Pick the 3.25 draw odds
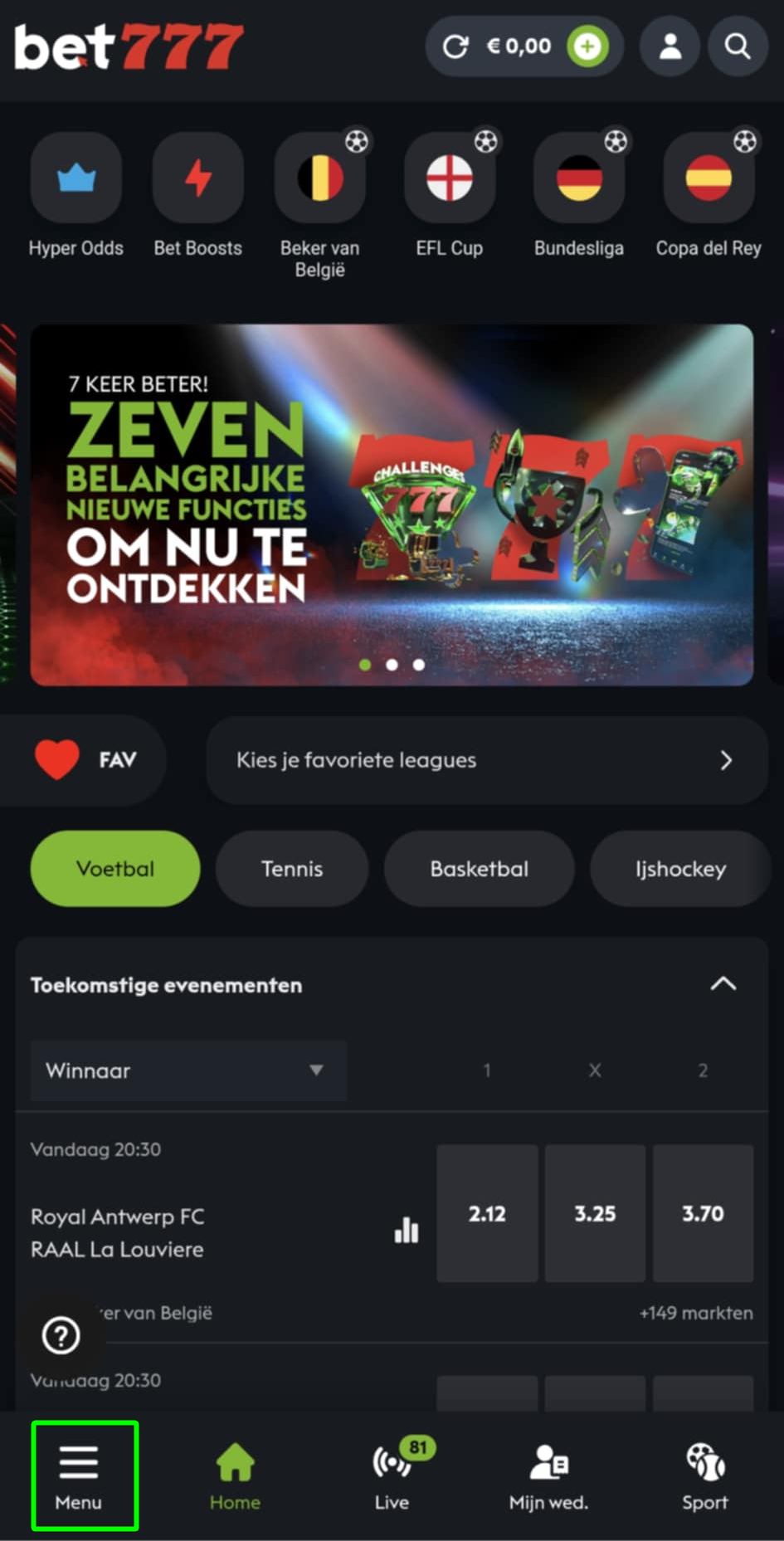The height and width of the screenshot is (1541, 784). tap(595, 1213)
